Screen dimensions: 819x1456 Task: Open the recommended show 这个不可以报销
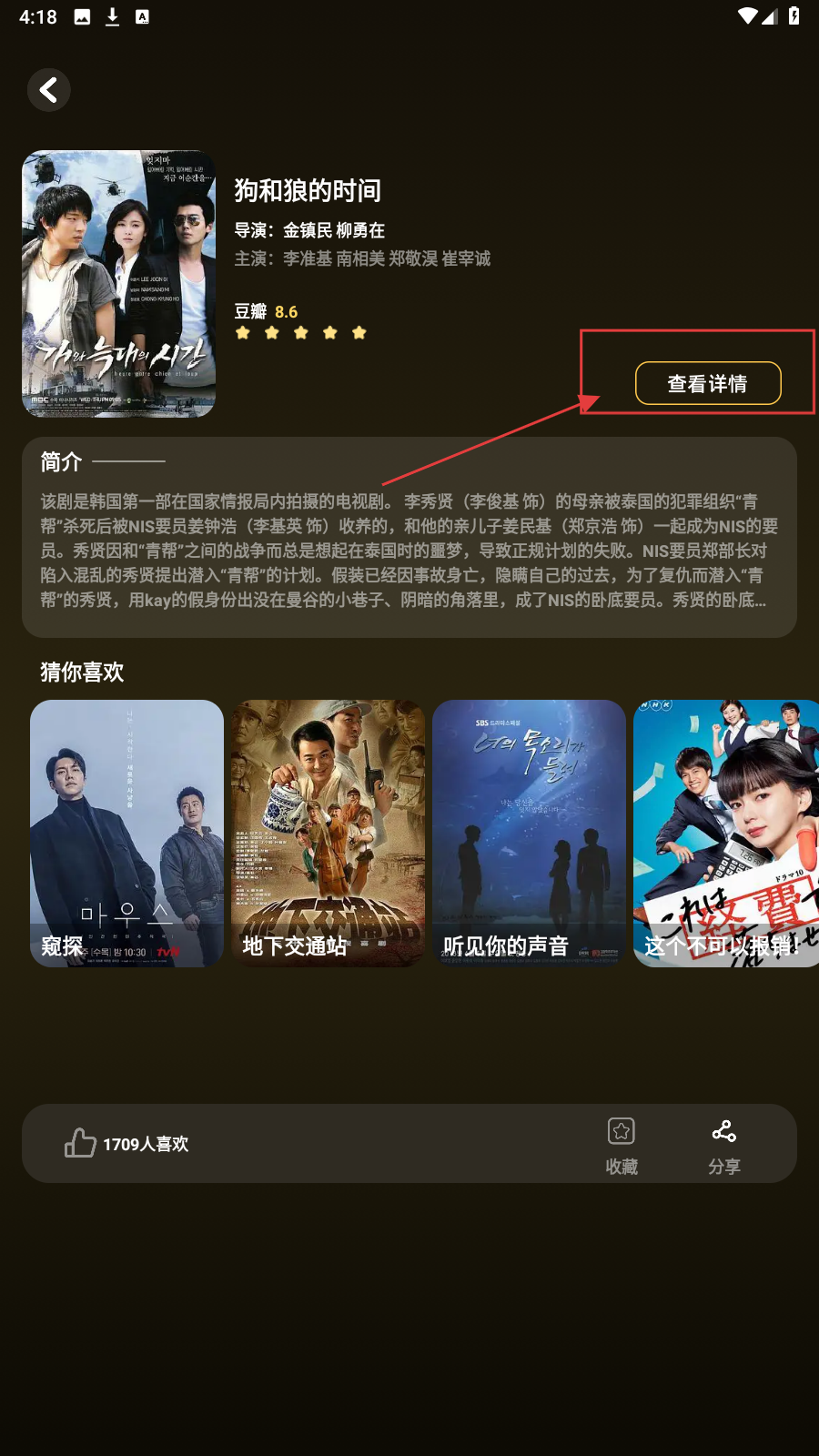[725, 833]
